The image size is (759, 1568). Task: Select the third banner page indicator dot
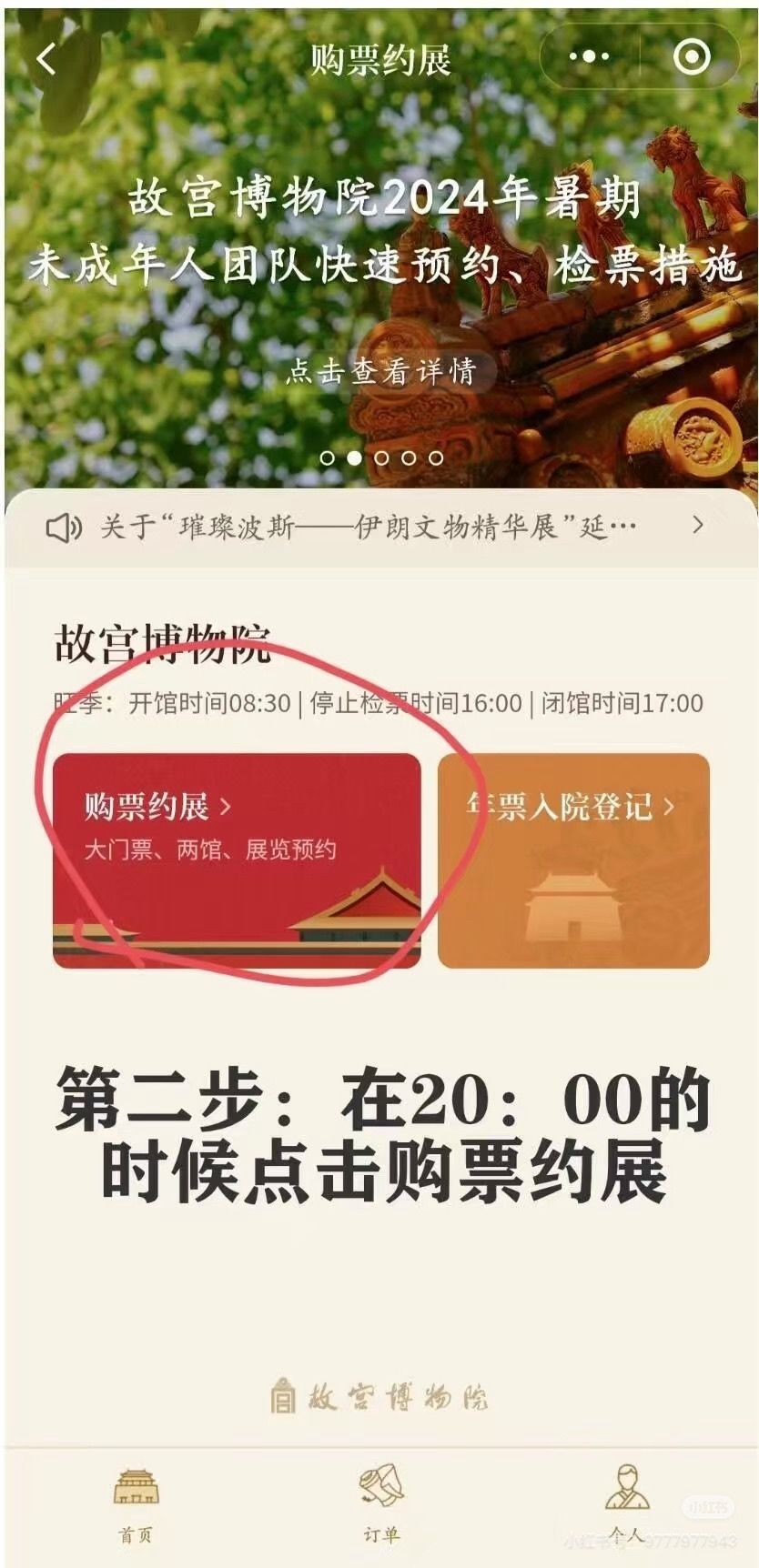(381, 457)
